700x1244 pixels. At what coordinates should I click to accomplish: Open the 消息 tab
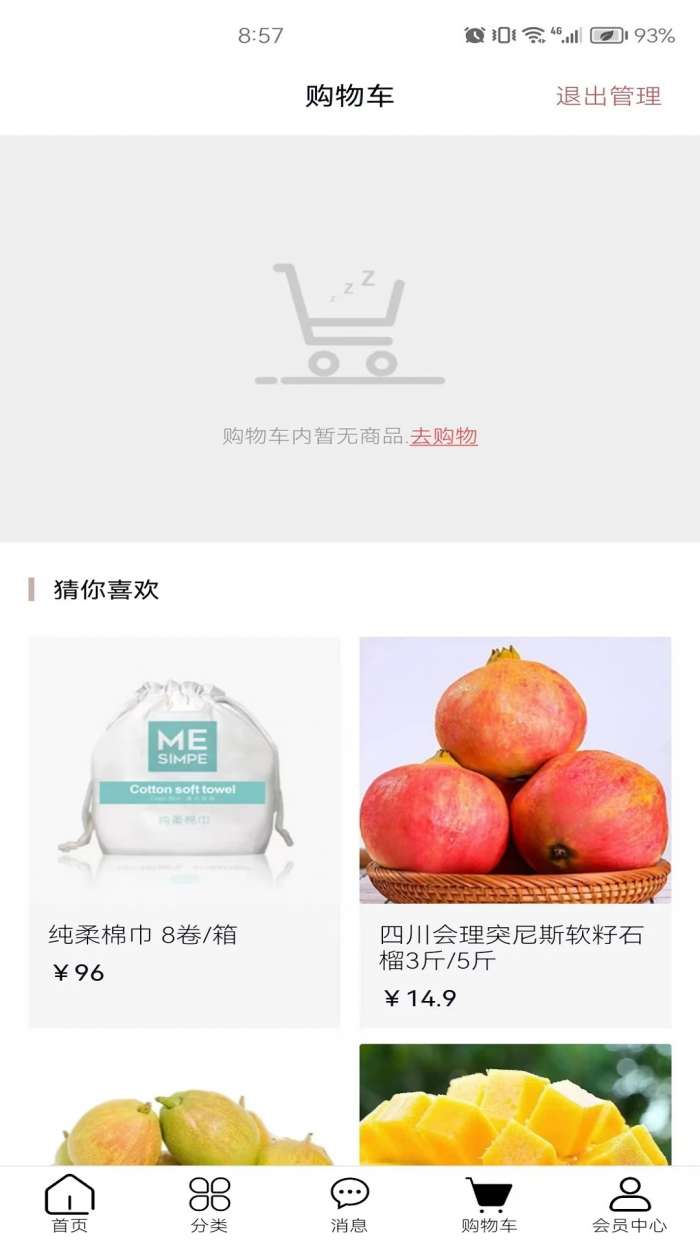click(x=350, y=1204)
